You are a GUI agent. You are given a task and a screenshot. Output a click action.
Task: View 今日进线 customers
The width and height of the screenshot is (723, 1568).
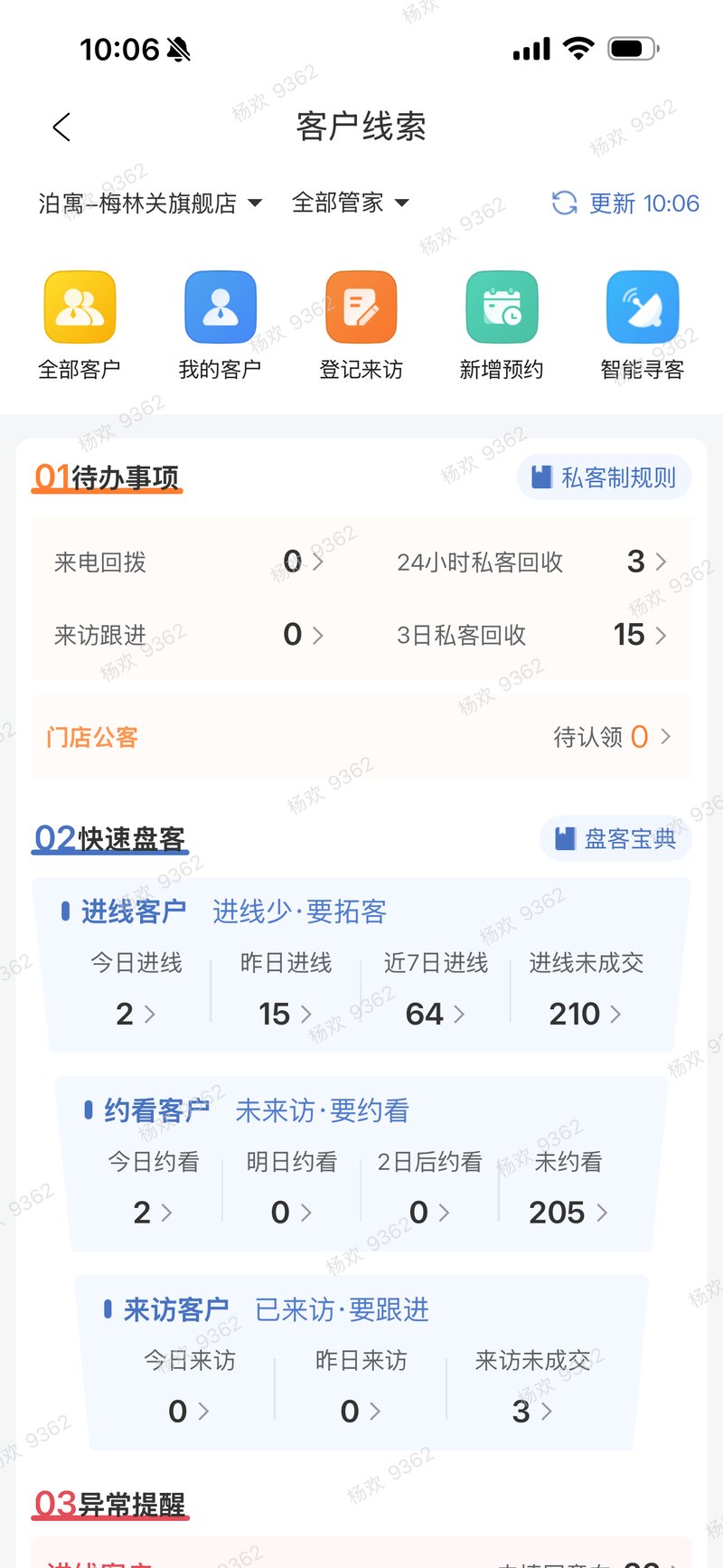(136, 989)
